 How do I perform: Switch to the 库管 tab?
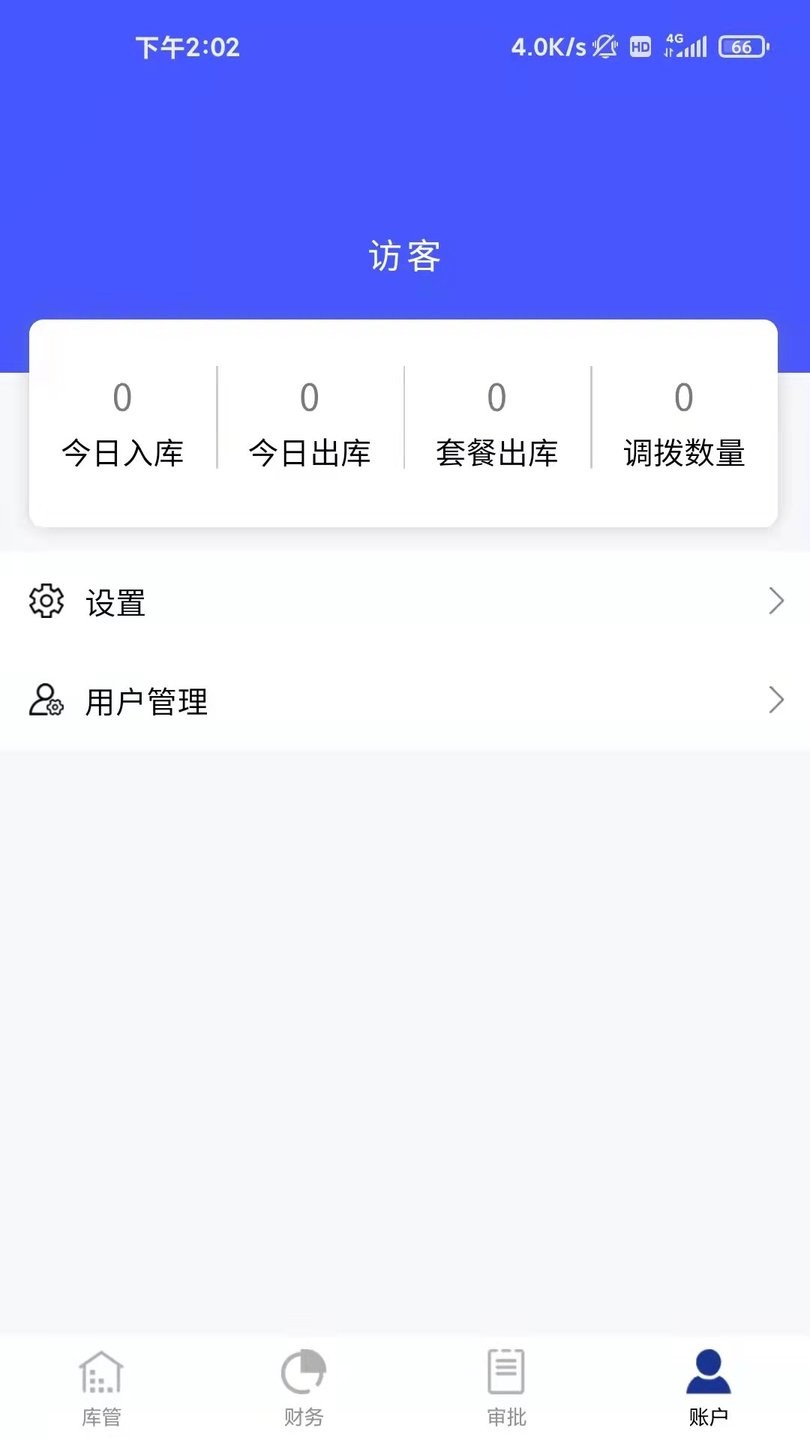(x=101, y=1387)
